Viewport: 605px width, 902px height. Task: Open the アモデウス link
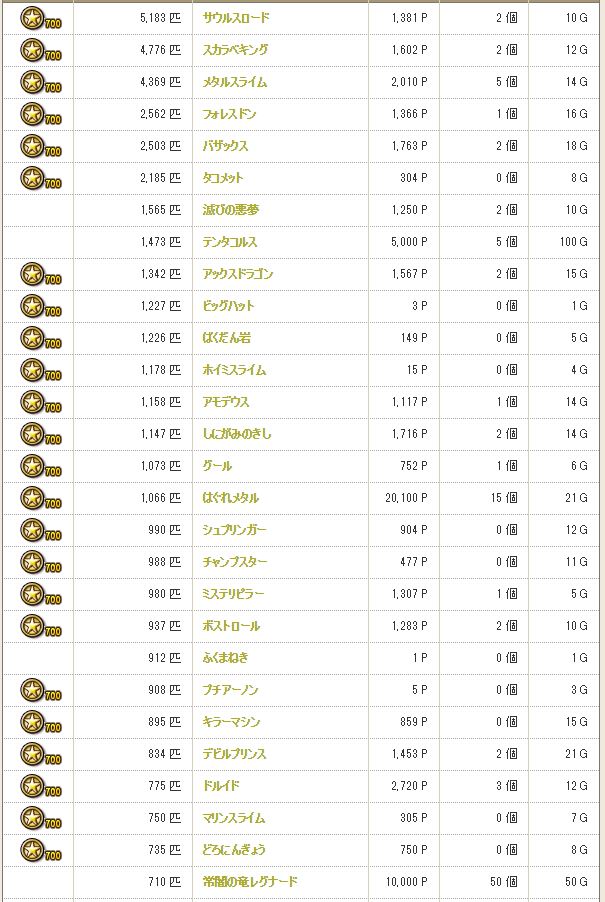[226, 402]
